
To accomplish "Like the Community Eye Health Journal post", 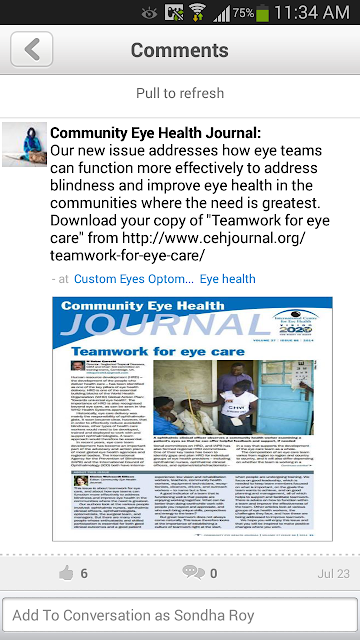I will coord(66,573).
